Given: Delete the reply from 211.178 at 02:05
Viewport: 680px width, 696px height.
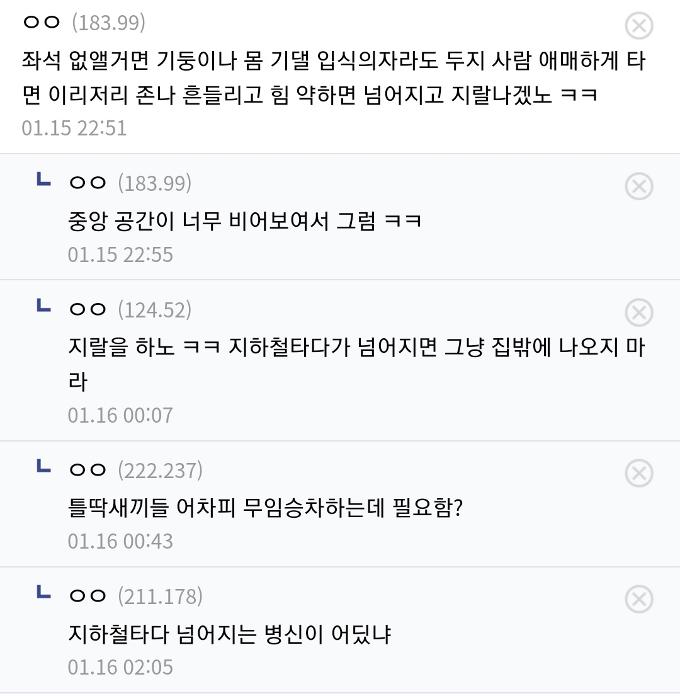Looking at the screenshot, I should point(639,599).
